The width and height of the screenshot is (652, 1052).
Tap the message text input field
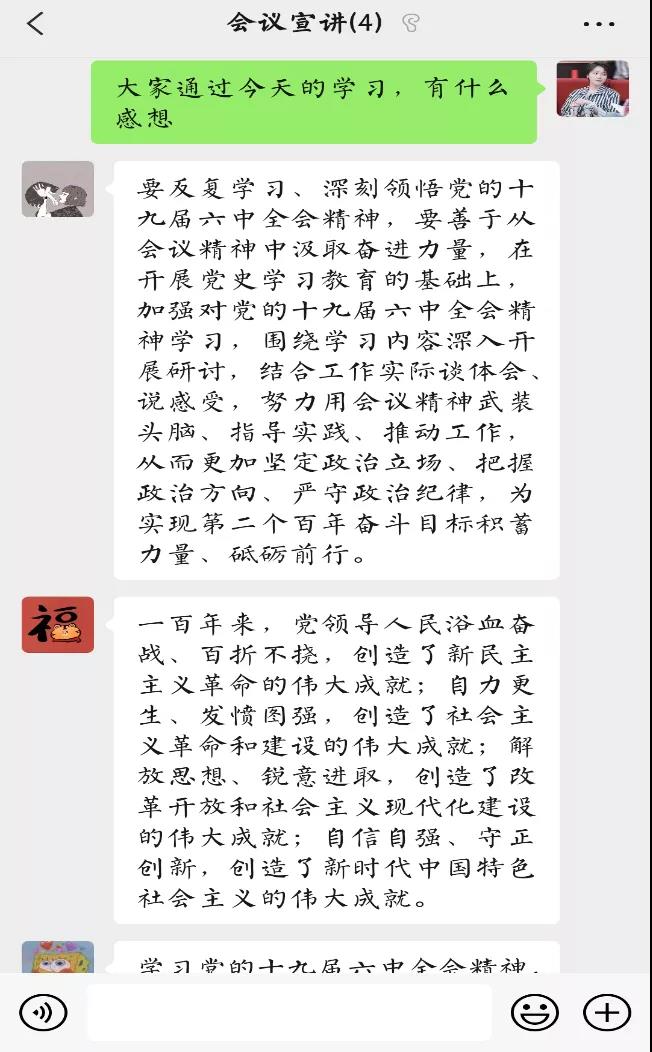(x=289, y=1013)
